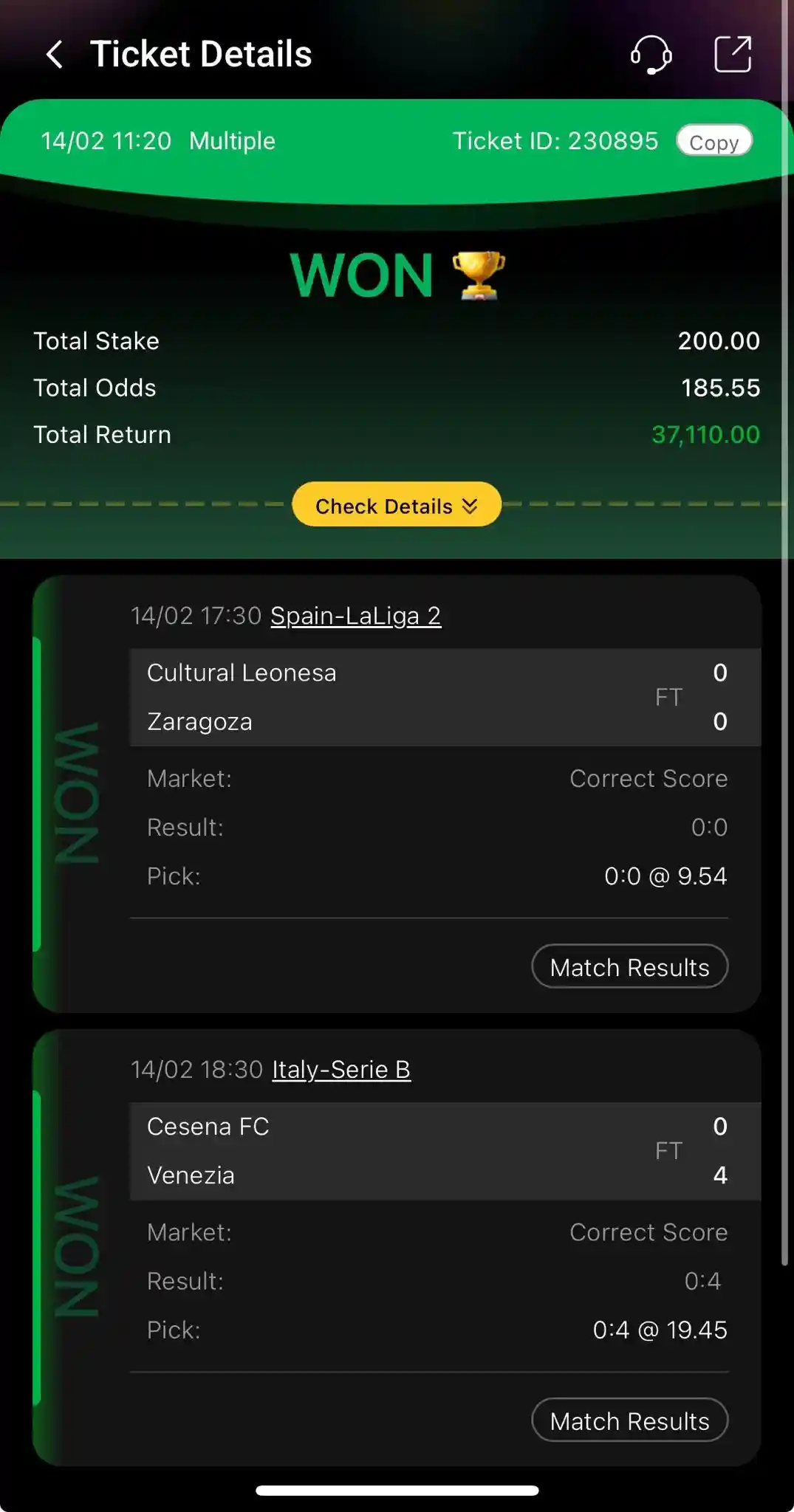Open Italy-Serie B league page
The width and height of the screenshot is (794, 1512).
341,1069
